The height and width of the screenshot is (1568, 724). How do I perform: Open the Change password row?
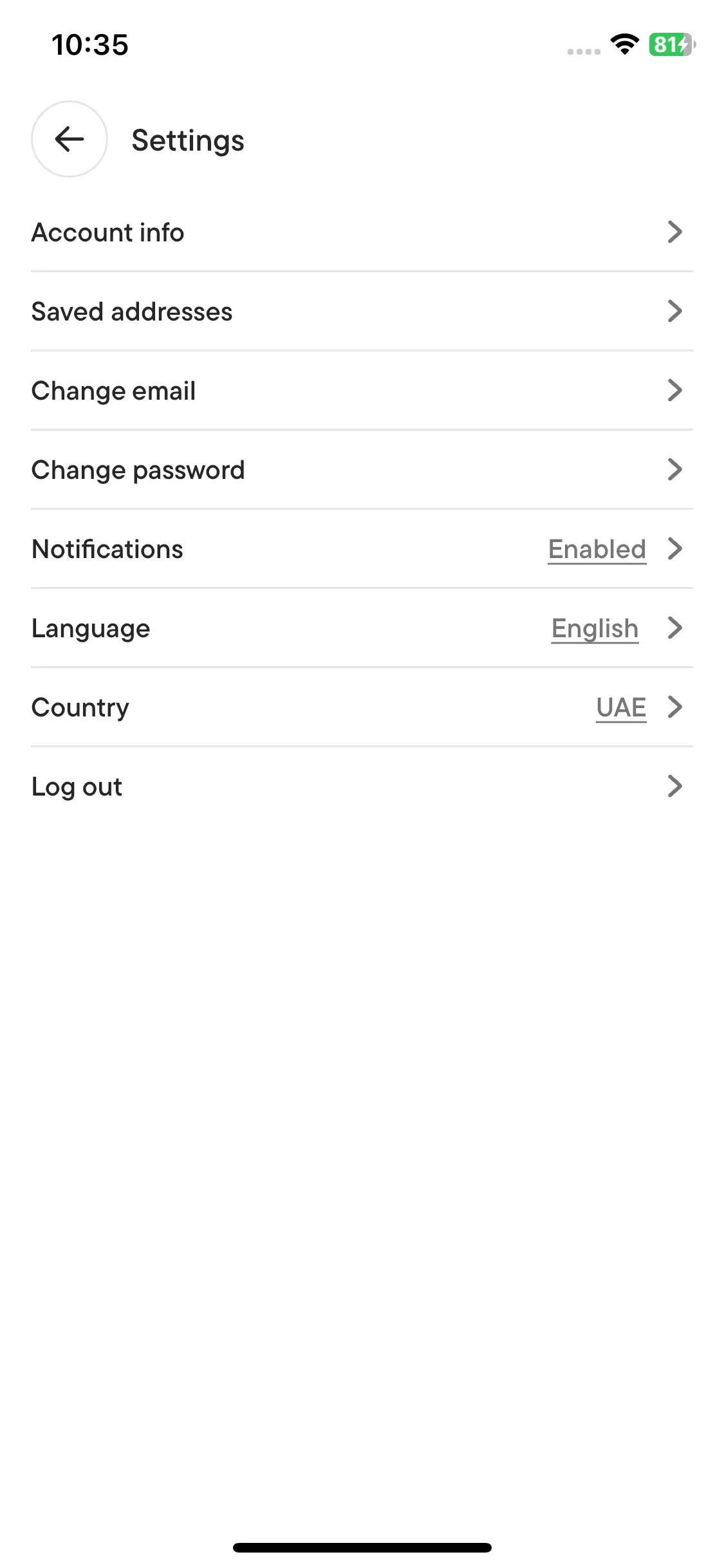pyautogui.click(x=362, y=470)
